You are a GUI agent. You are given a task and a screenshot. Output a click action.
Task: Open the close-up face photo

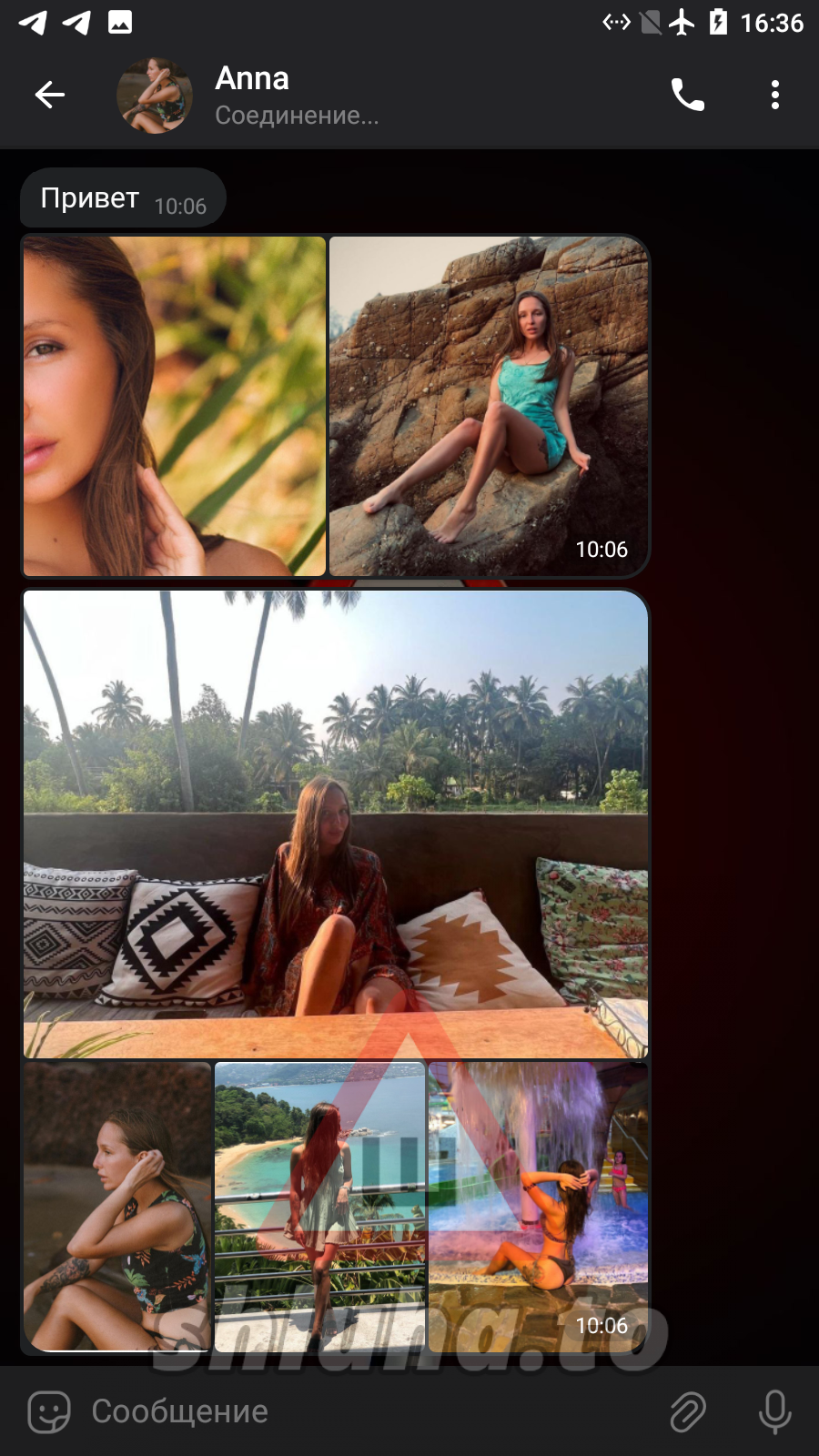click(x=174, y=406)
